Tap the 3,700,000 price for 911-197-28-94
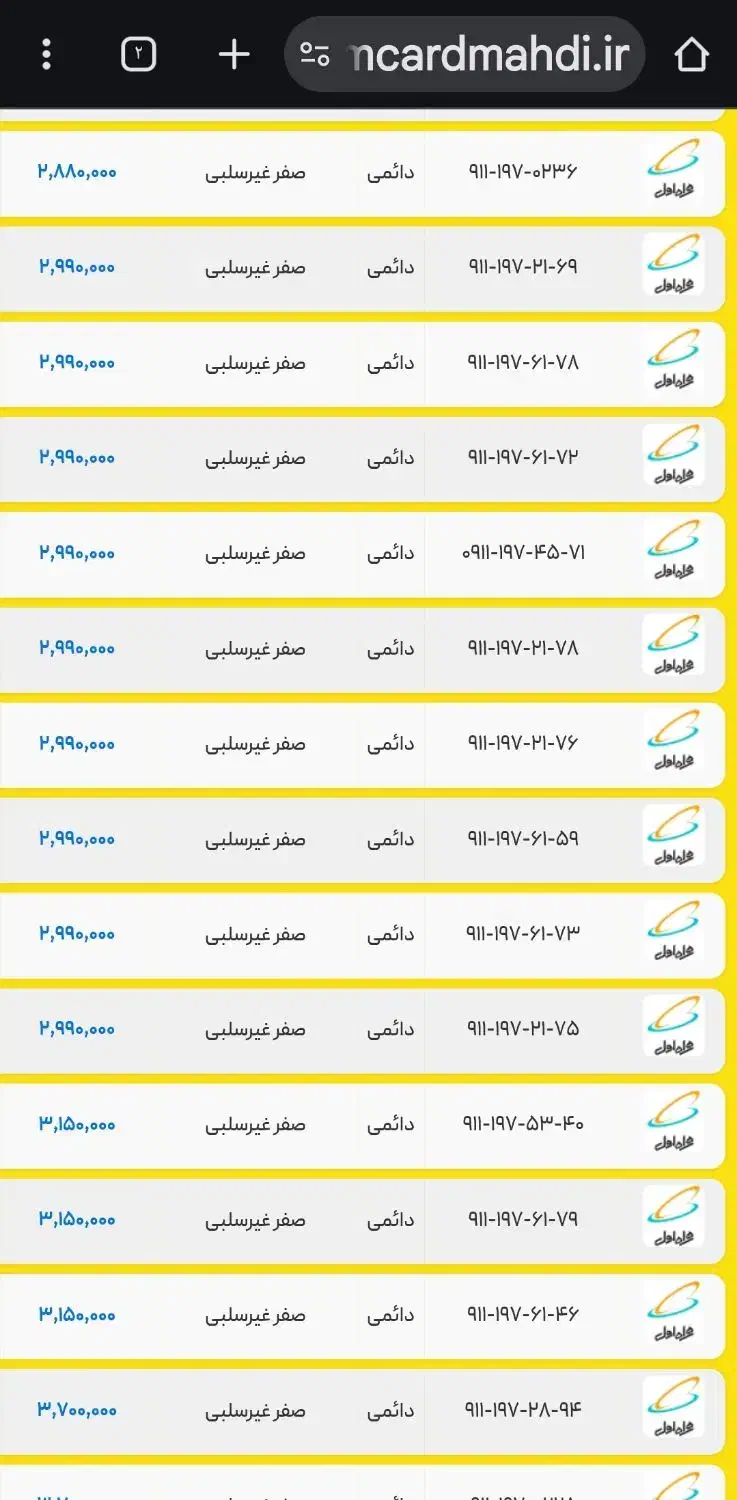 pos(75,1409)
